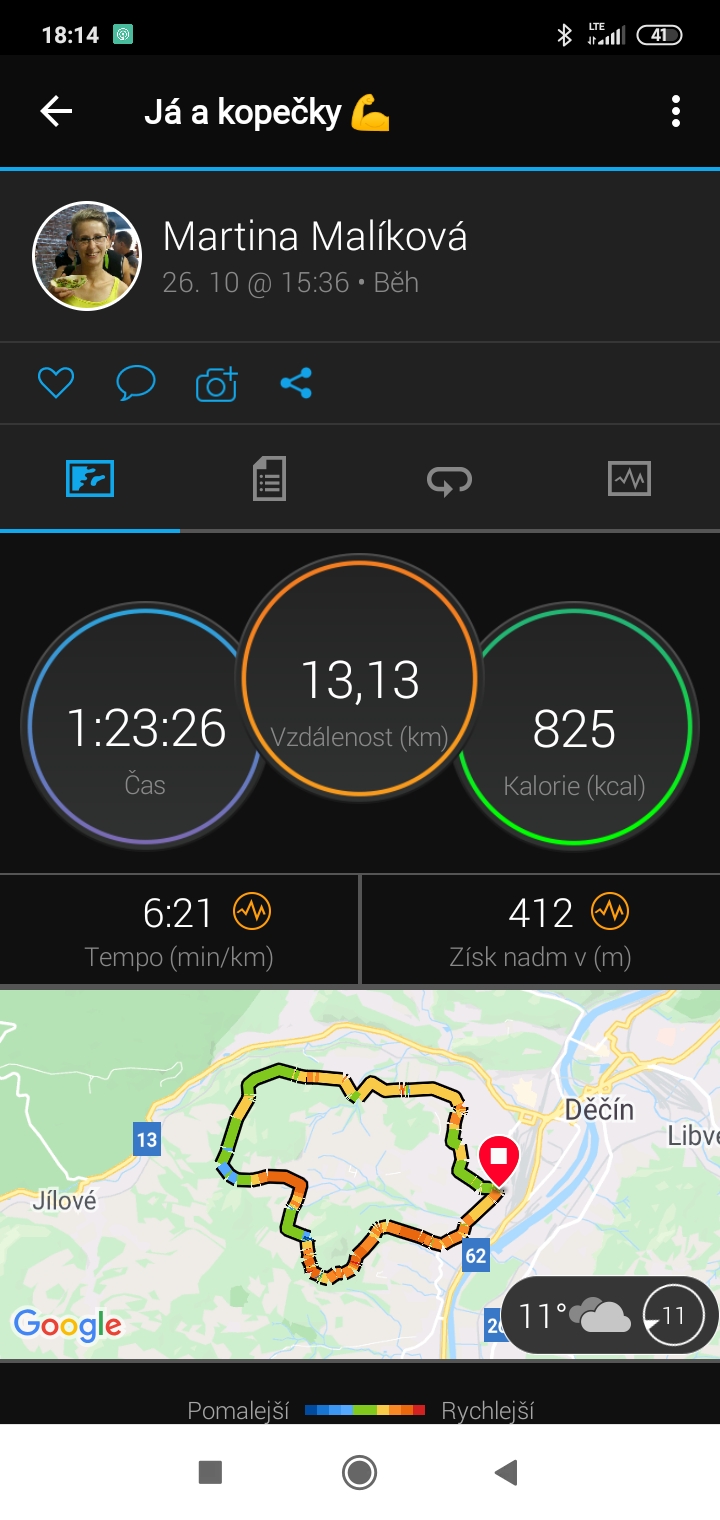The width and height of the screenshot is (720, 1520).
Task: Add a photo with the camera icon
Action: coord(216,383)
